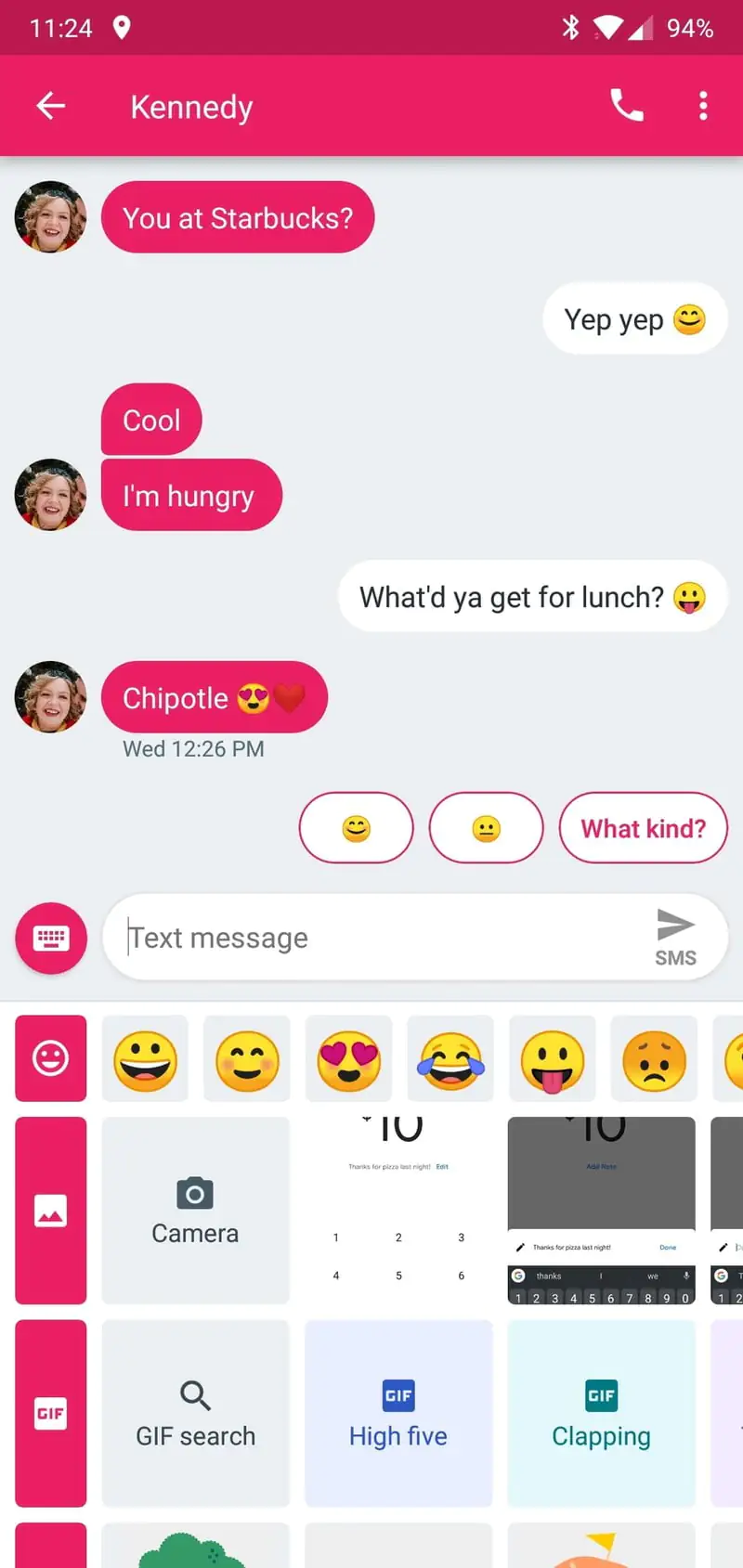The width and height of the screenshot is (743, 1568).
Task: Browse Clapping GIFs
Action: tap(601, 1413)
